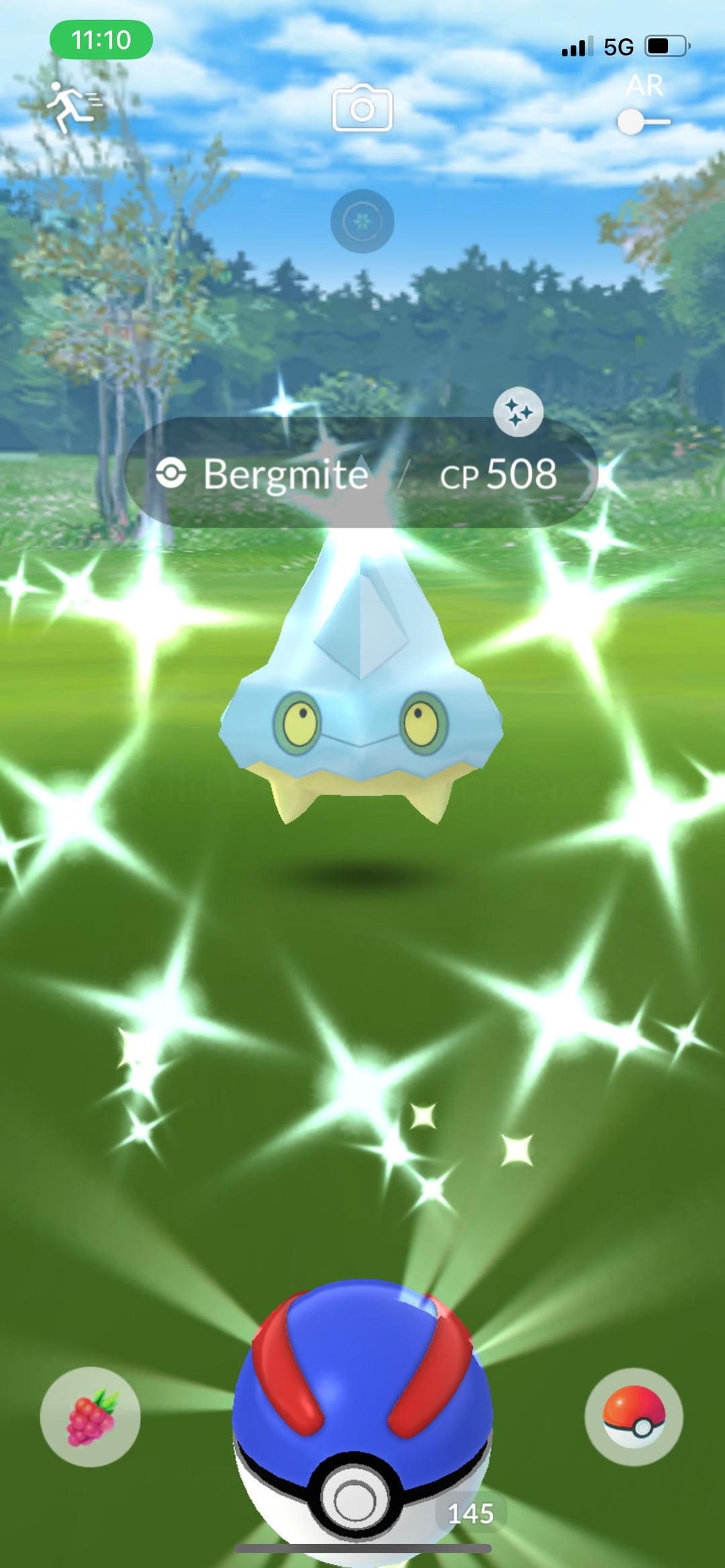Run away from the Bergmite encounter
This screenshot has height=1568, width=725.
tap(72, 107)
